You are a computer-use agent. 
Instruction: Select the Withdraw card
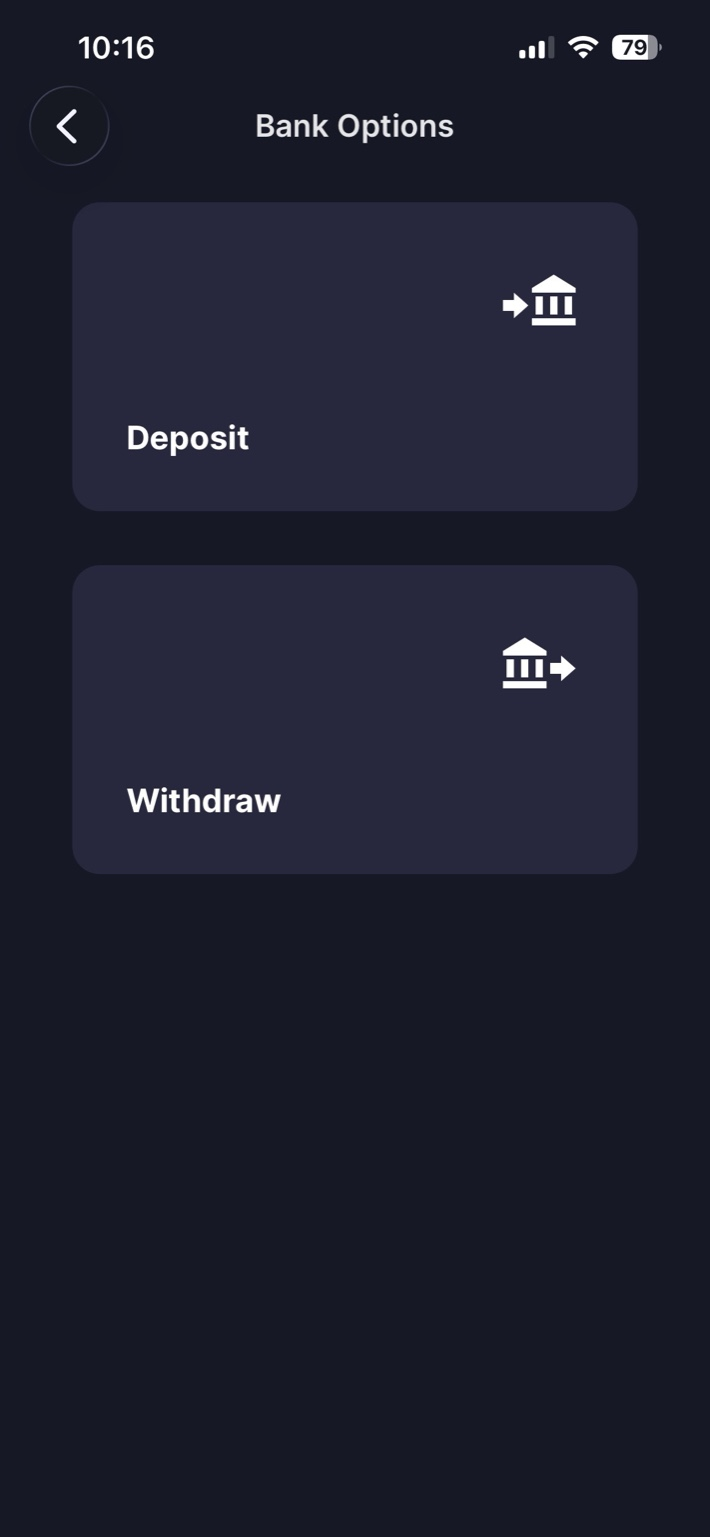(x=354, y=719)
